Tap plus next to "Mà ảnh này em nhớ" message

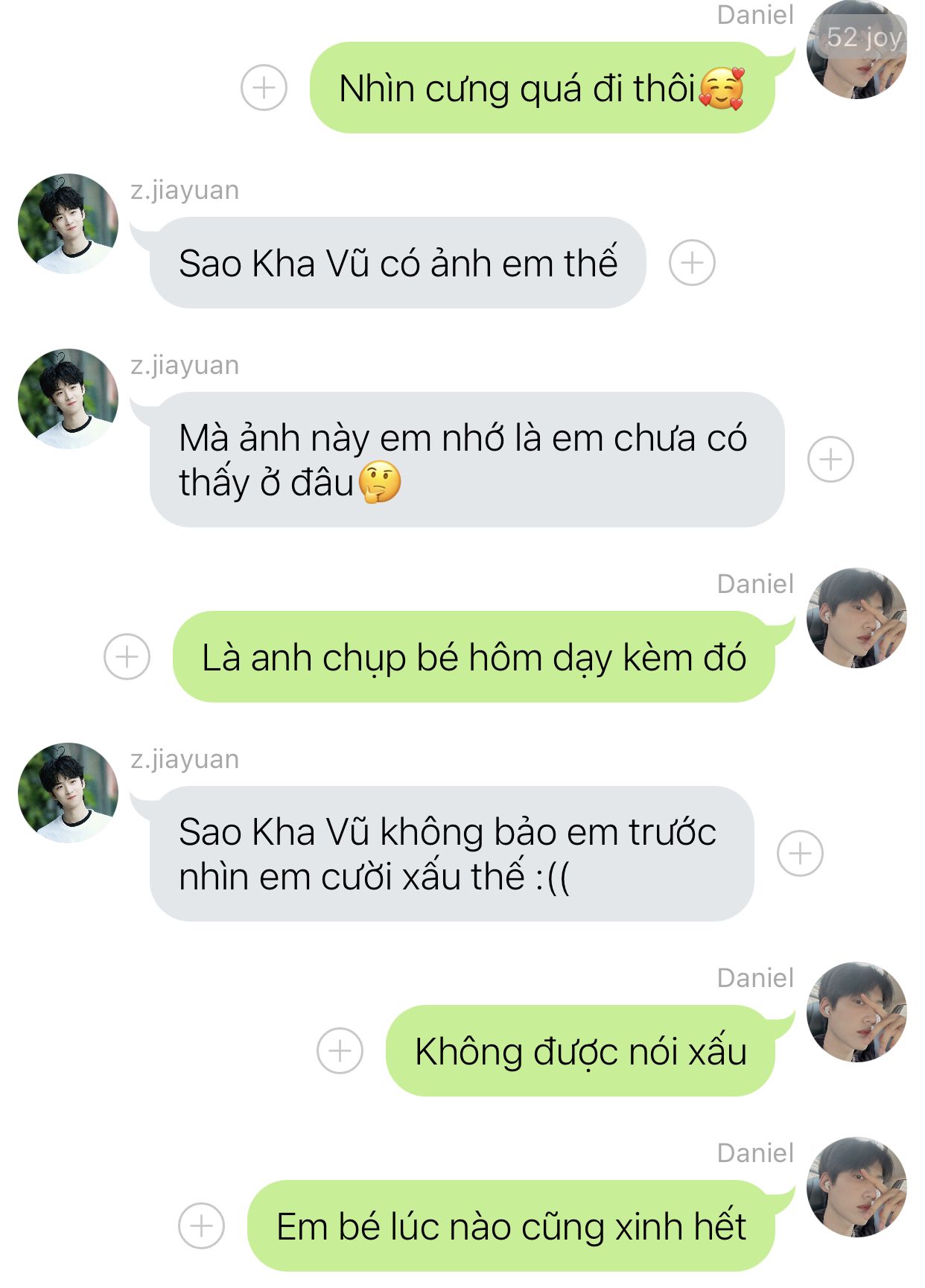coord(830,460)
